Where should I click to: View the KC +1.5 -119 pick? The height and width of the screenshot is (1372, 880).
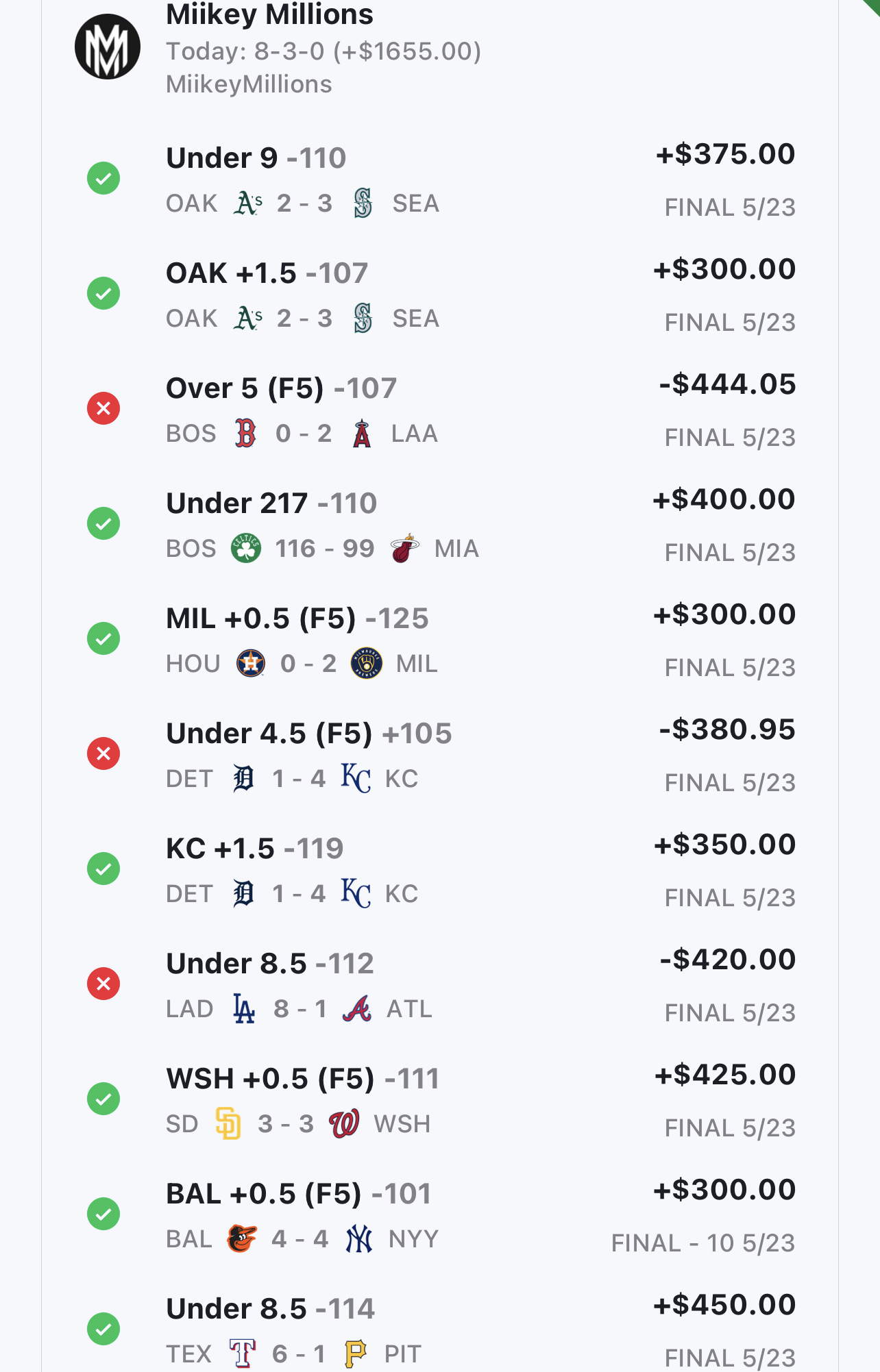[439, 870]
